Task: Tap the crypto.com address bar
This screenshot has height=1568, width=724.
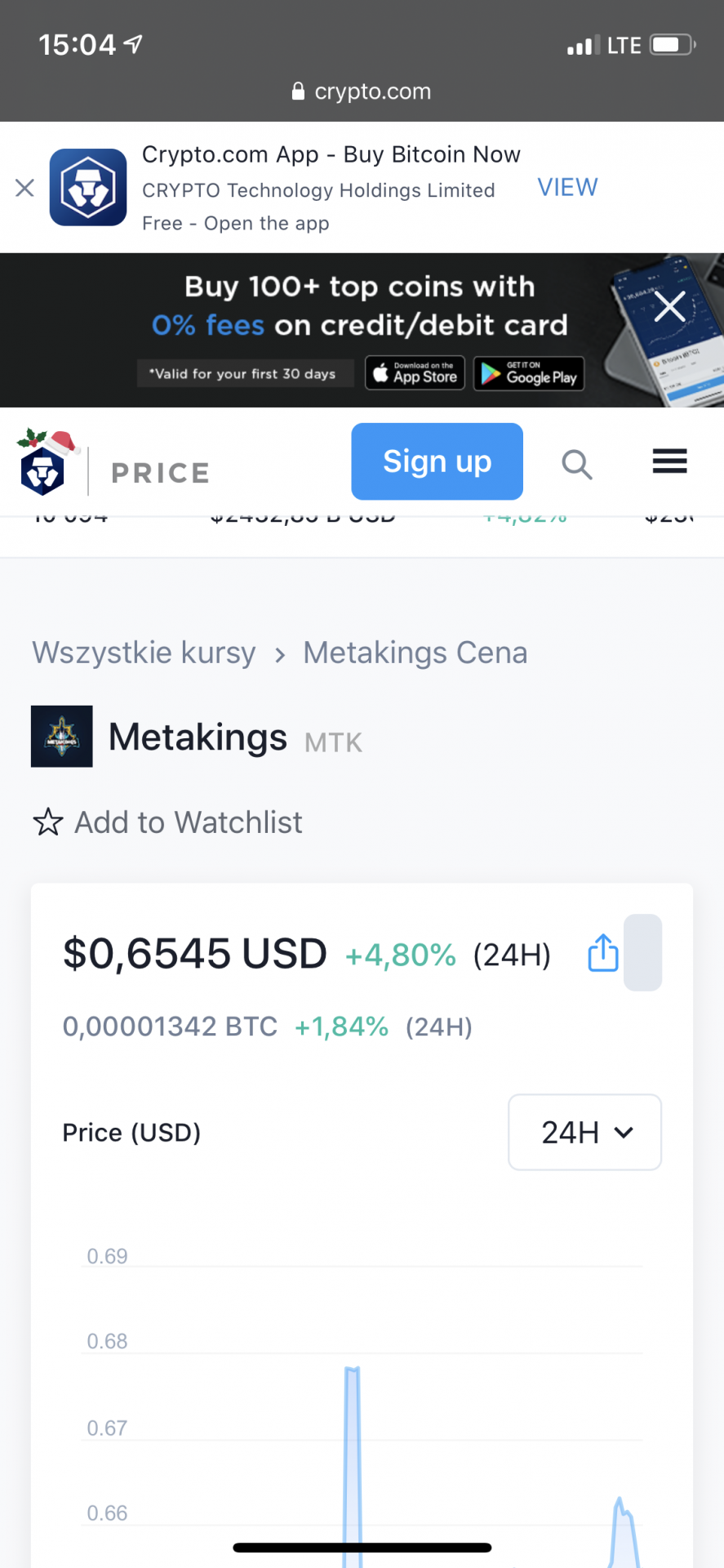Action: (x=362, y=91)
